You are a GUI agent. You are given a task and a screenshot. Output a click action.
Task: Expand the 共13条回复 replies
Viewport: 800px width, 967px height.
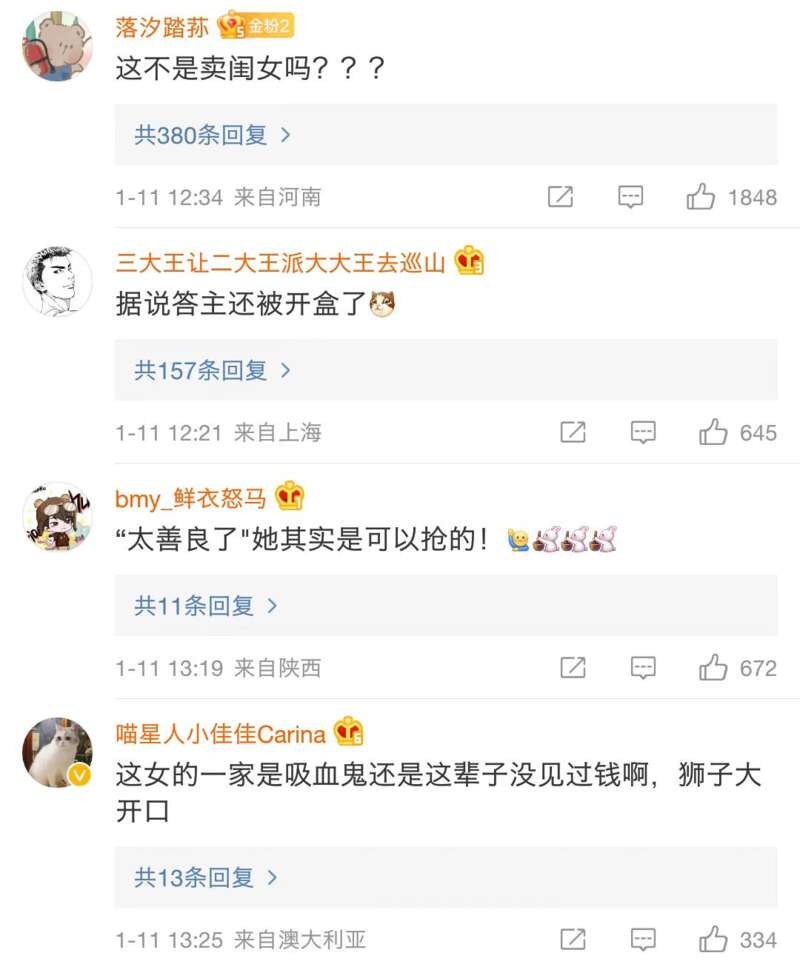pos(206,878)
